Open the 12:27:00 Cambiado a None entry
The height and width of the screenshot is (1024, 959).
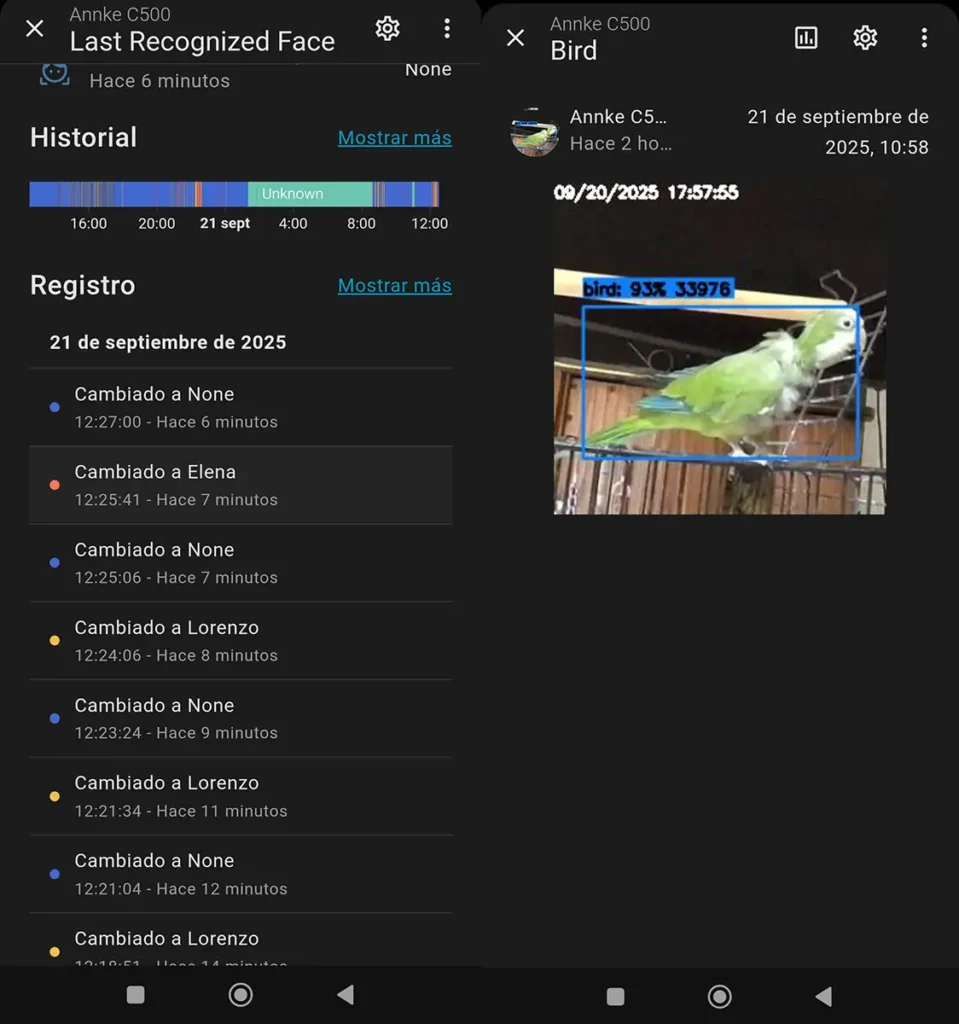point(240,407)
